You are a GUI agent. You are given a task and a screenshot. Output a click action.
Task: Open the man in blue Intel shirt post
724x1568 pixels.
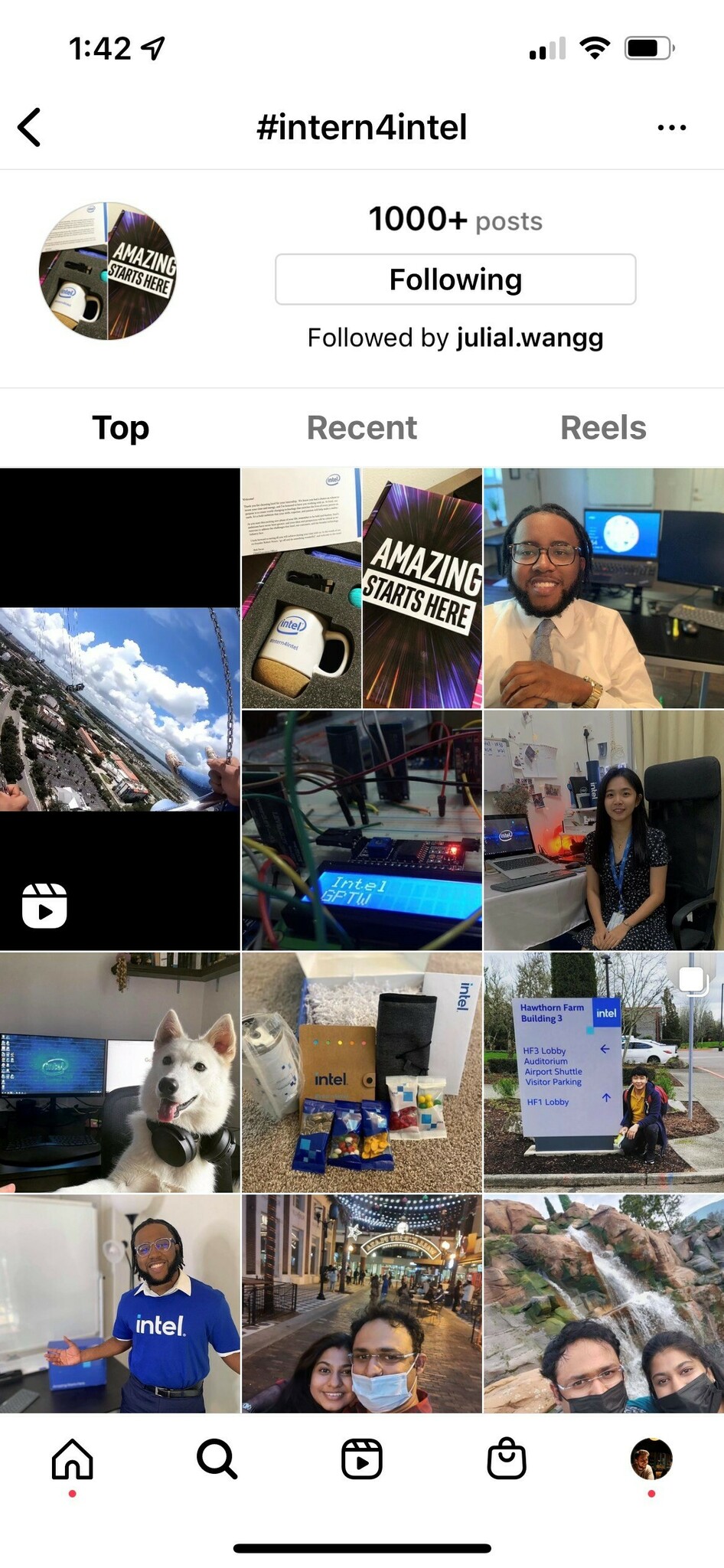[119, 1303]
